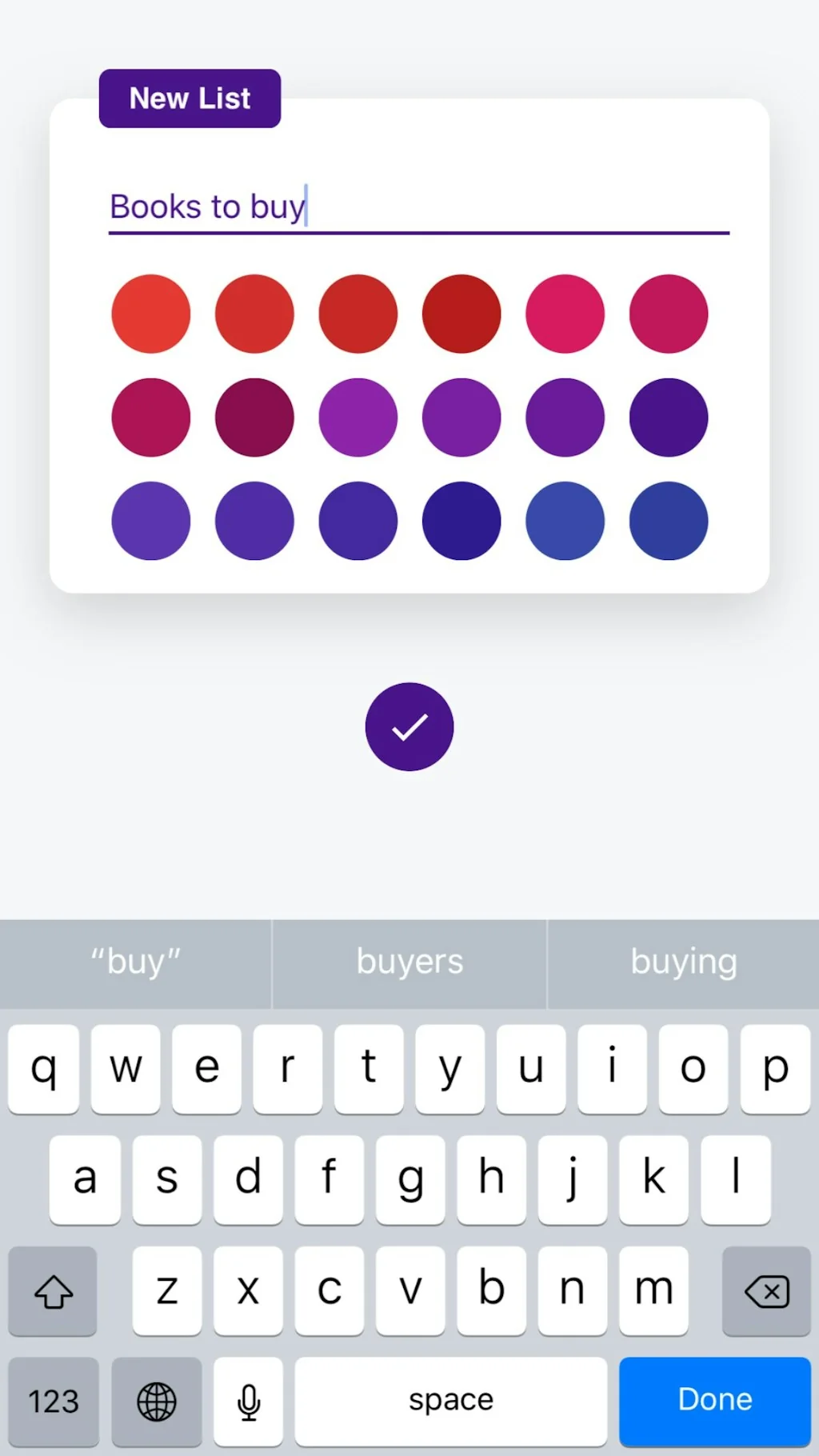Tap the microphone dictation key

click(248, 1401)
